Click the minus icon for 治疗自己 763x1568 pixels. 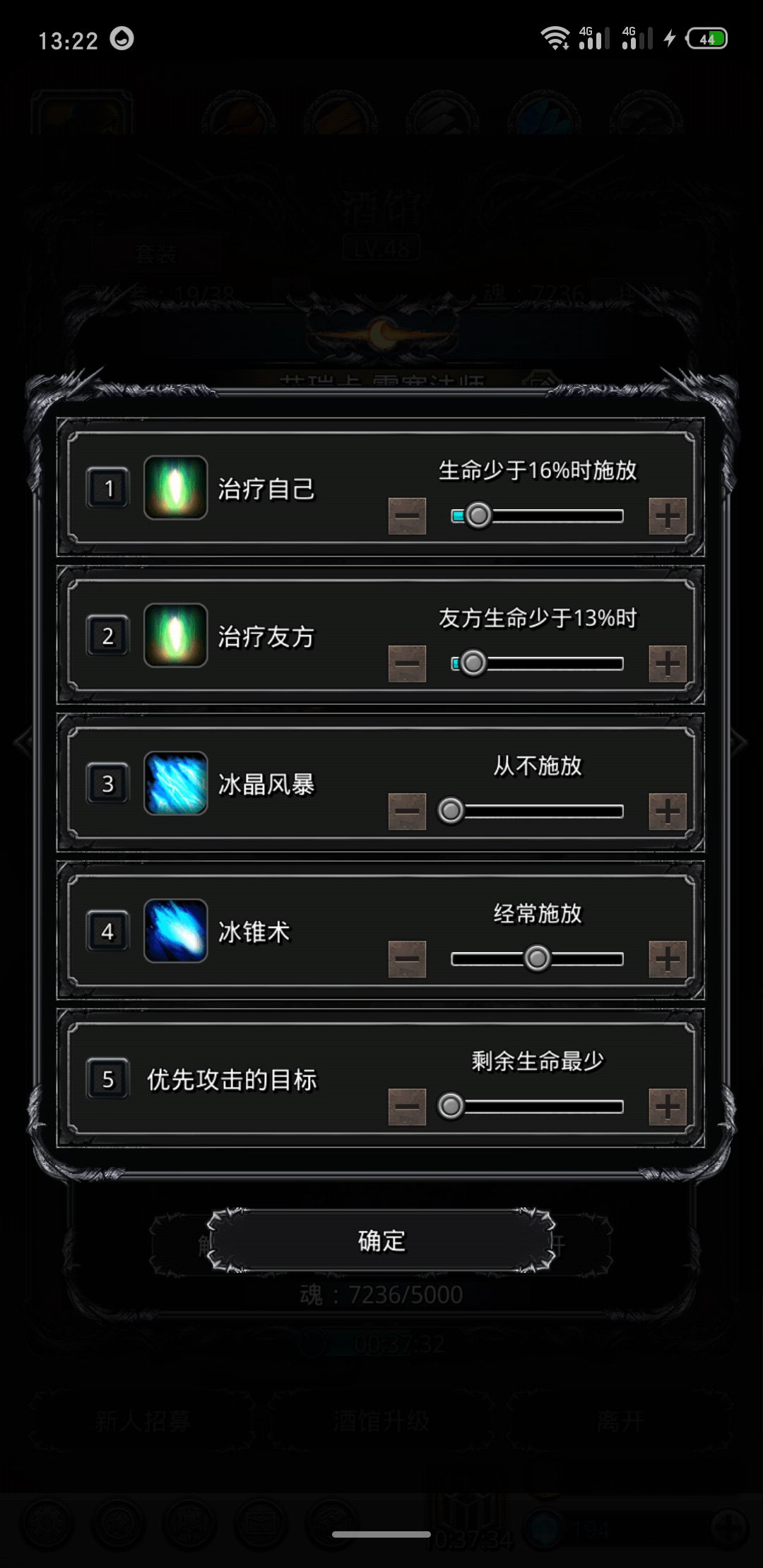coord(407,516)
